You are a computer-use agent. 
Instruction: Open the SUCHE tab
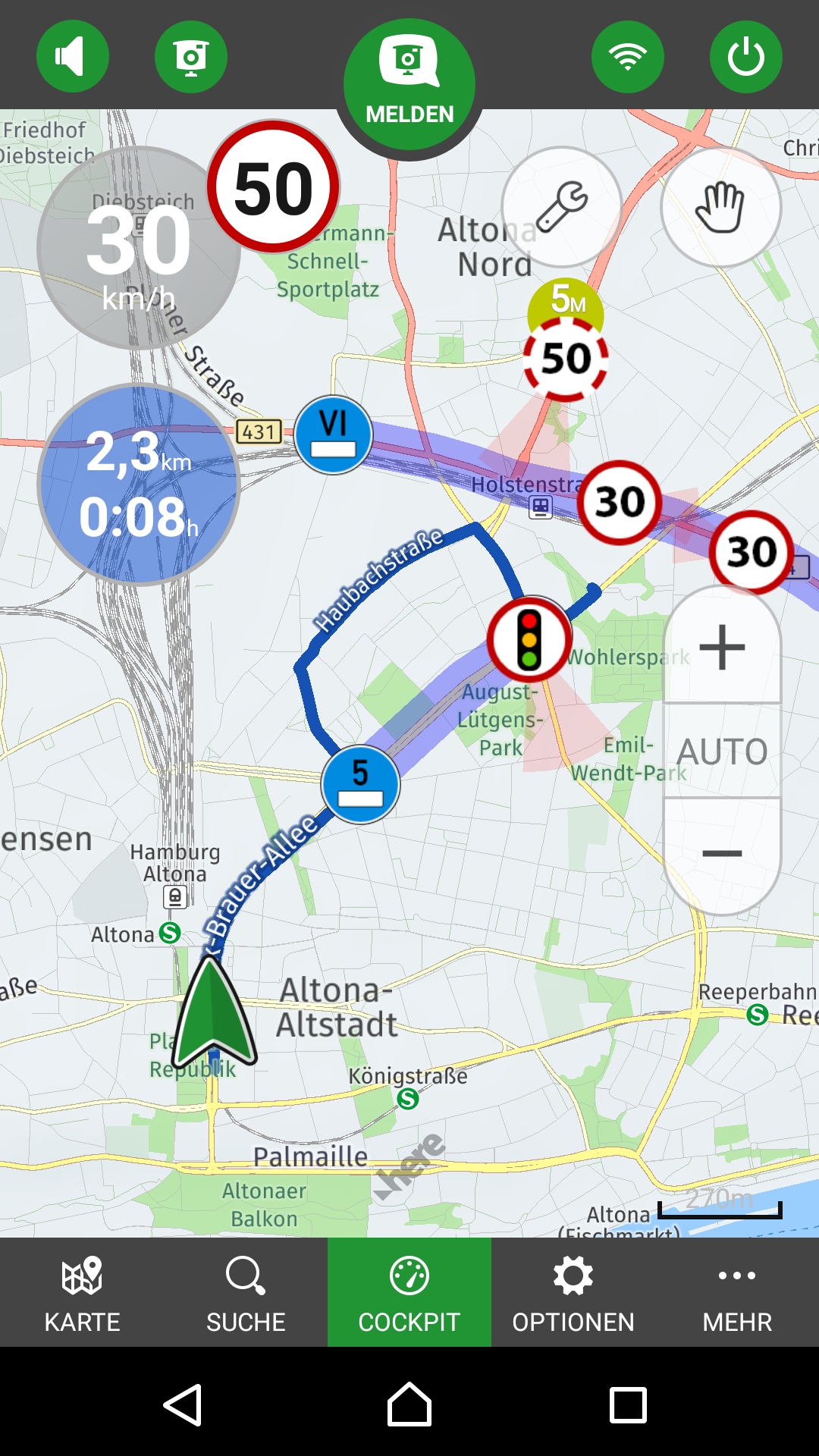[246, 1292]
